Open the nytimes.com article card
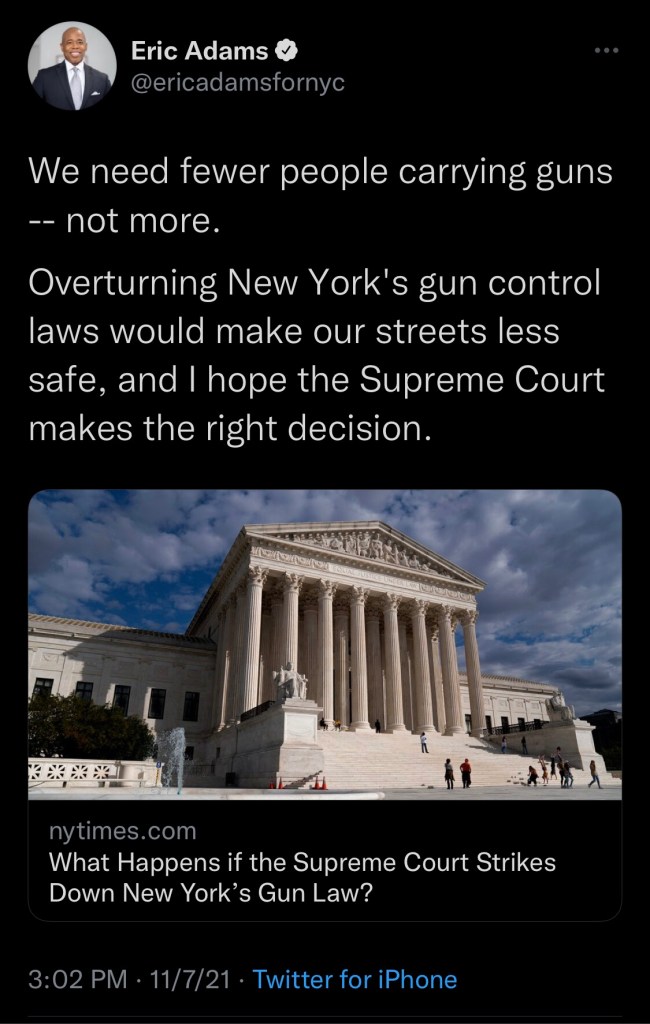Screen dimensions: 650x1024 [325, 704]
